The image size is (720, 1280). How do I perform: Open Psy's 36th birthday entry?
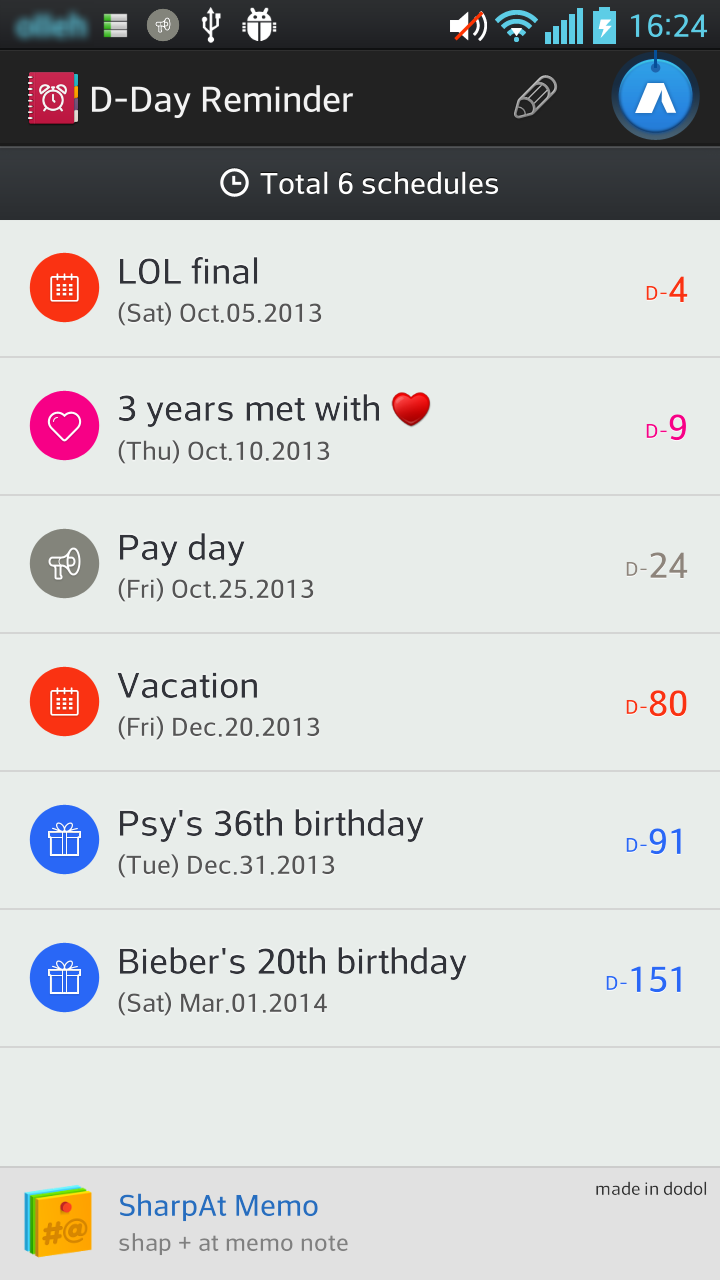coord(360,841)
